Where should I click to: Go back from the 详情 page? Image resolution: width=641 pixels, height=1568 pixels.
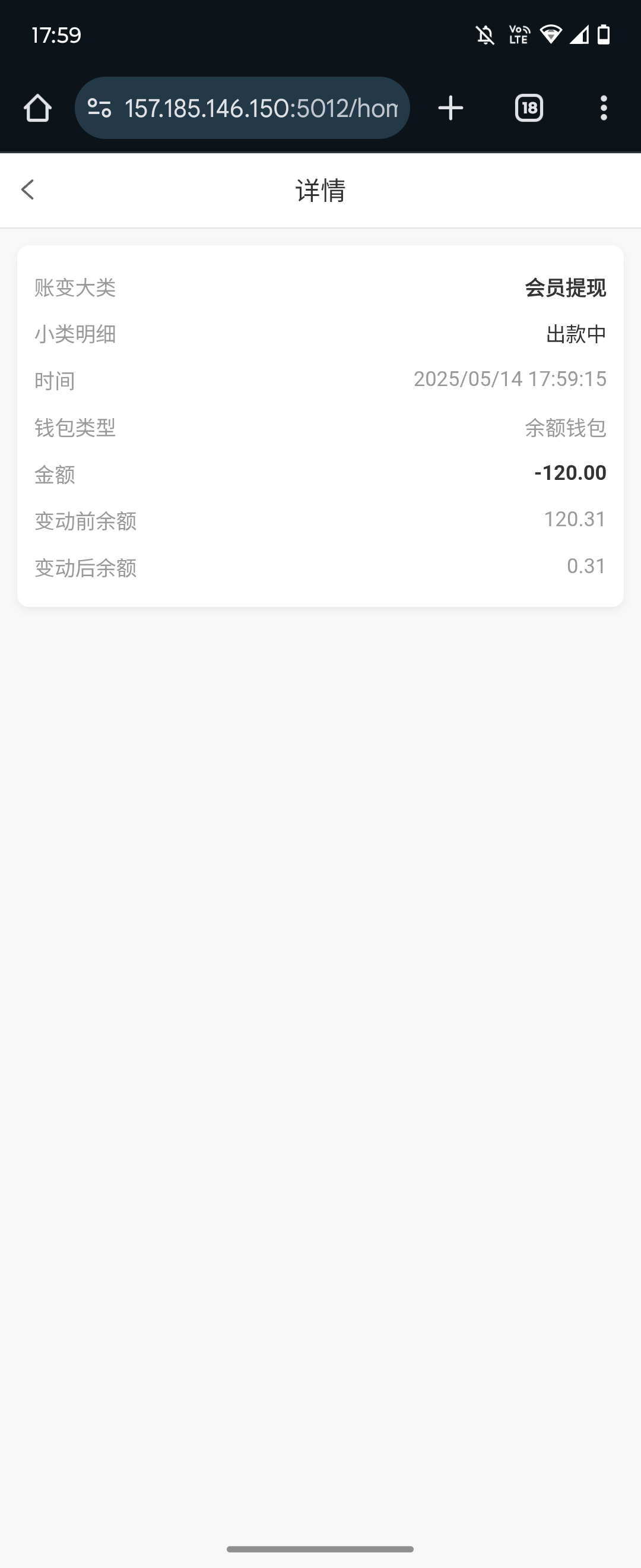(28, 190)
